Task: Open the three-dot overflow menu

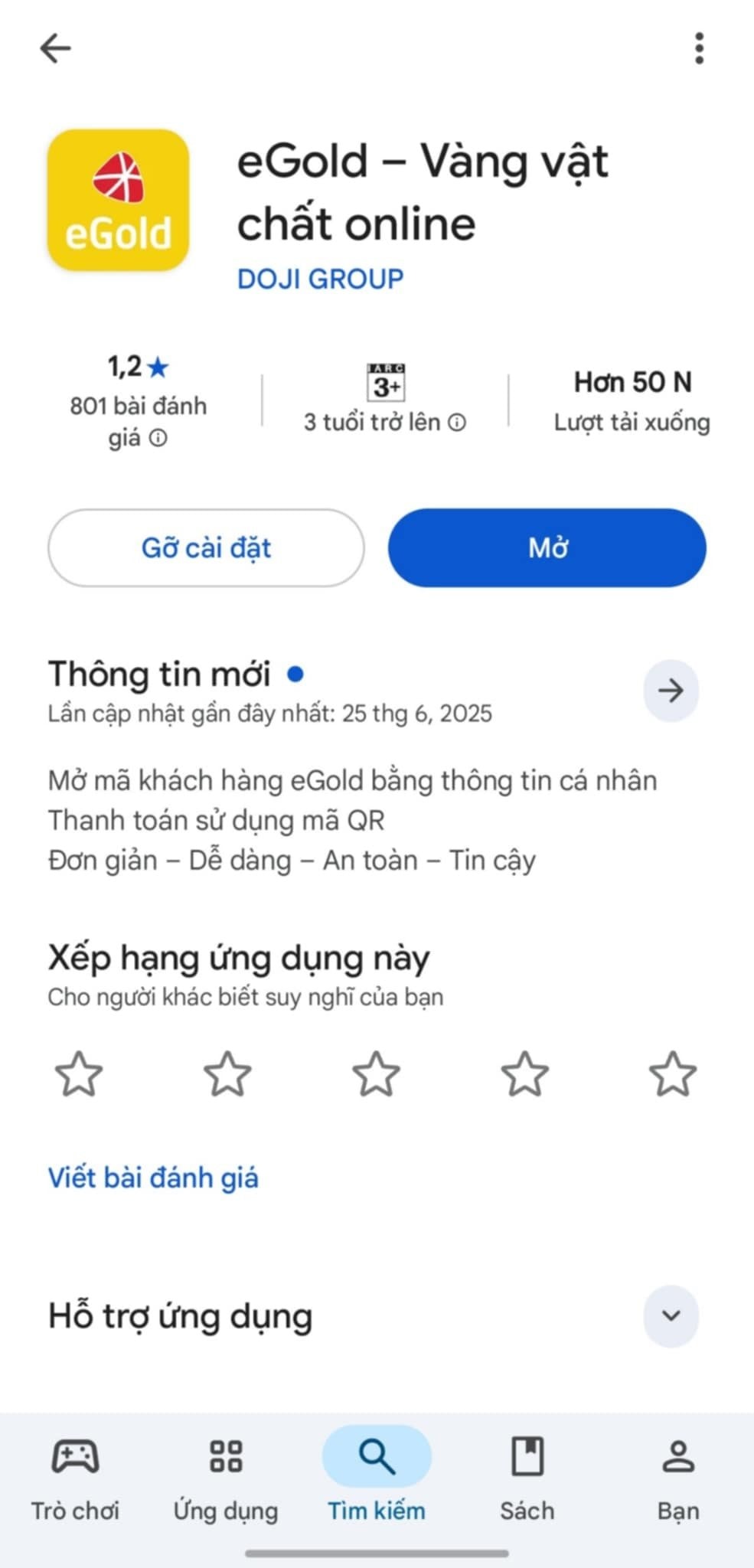Action: tap(698, 47)
